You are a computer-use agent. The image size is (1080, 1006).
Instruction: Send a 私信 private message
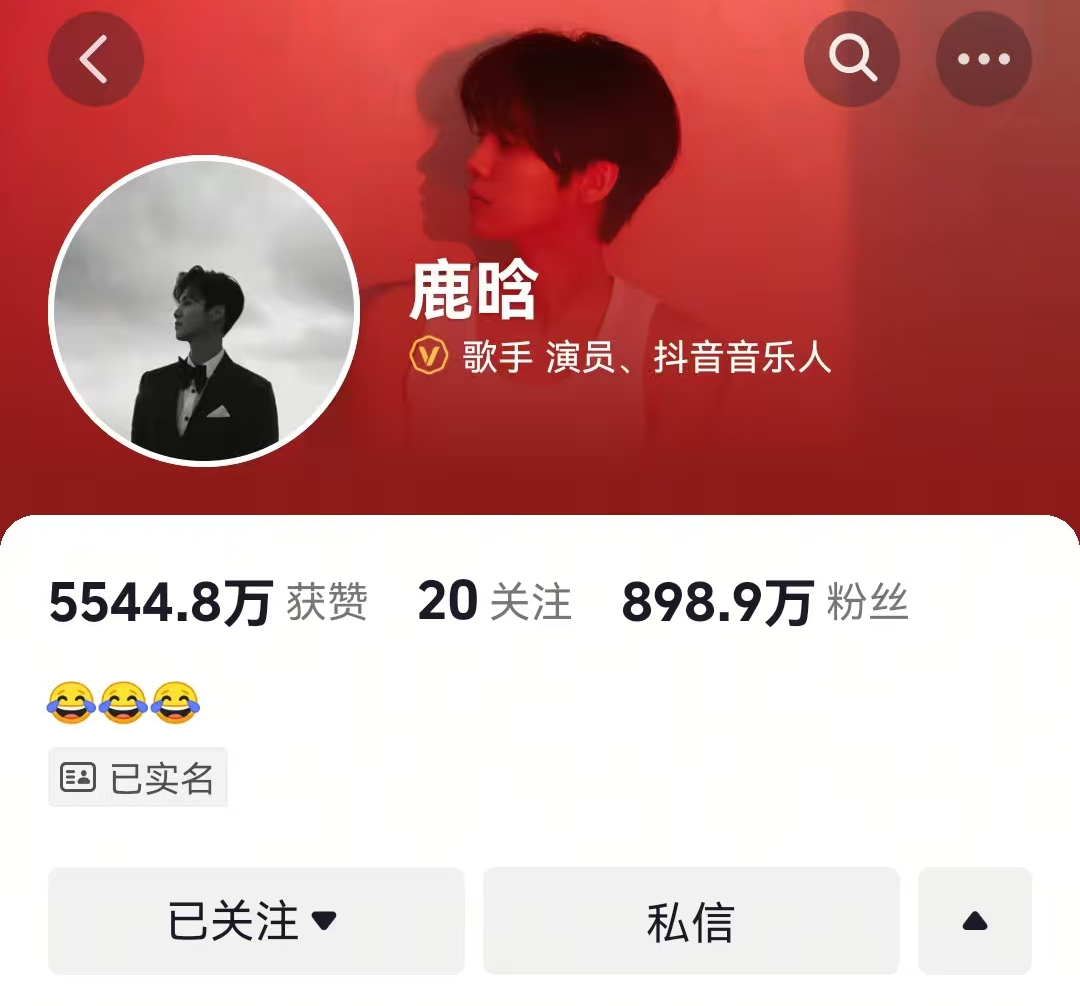coord(691,921)
